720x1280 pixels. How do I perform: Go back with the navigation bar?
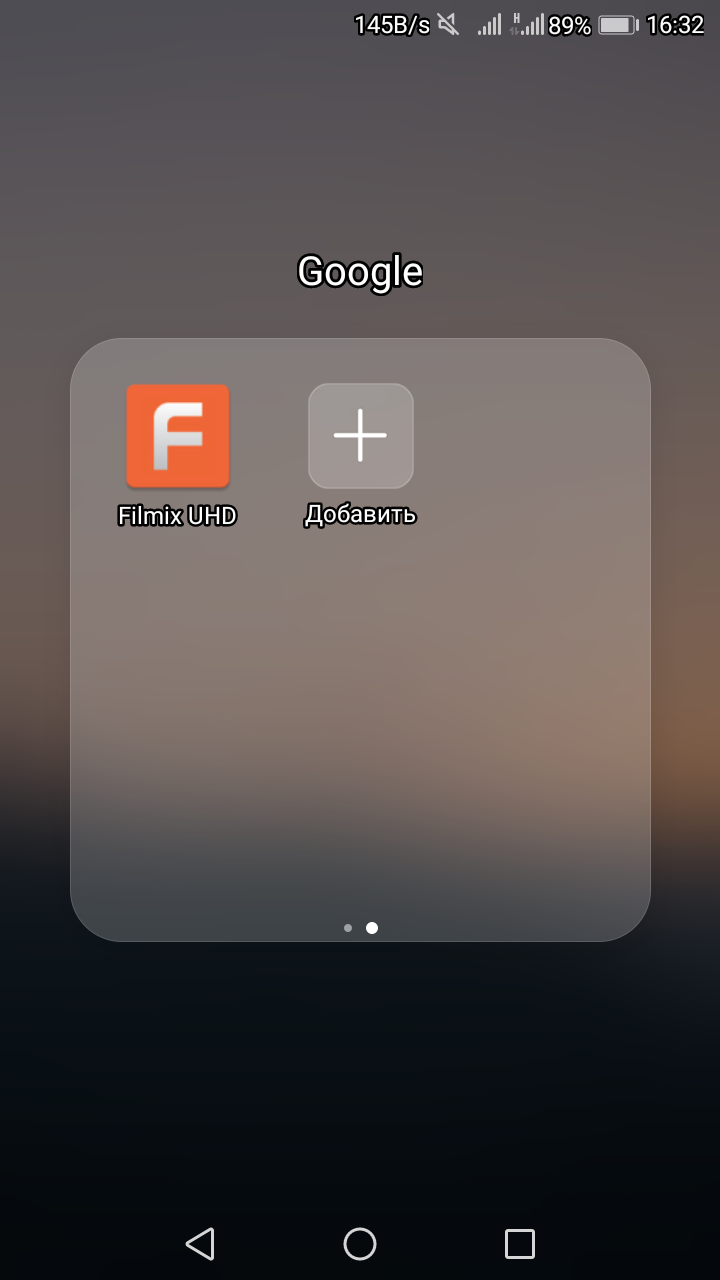click(200, 1243)
